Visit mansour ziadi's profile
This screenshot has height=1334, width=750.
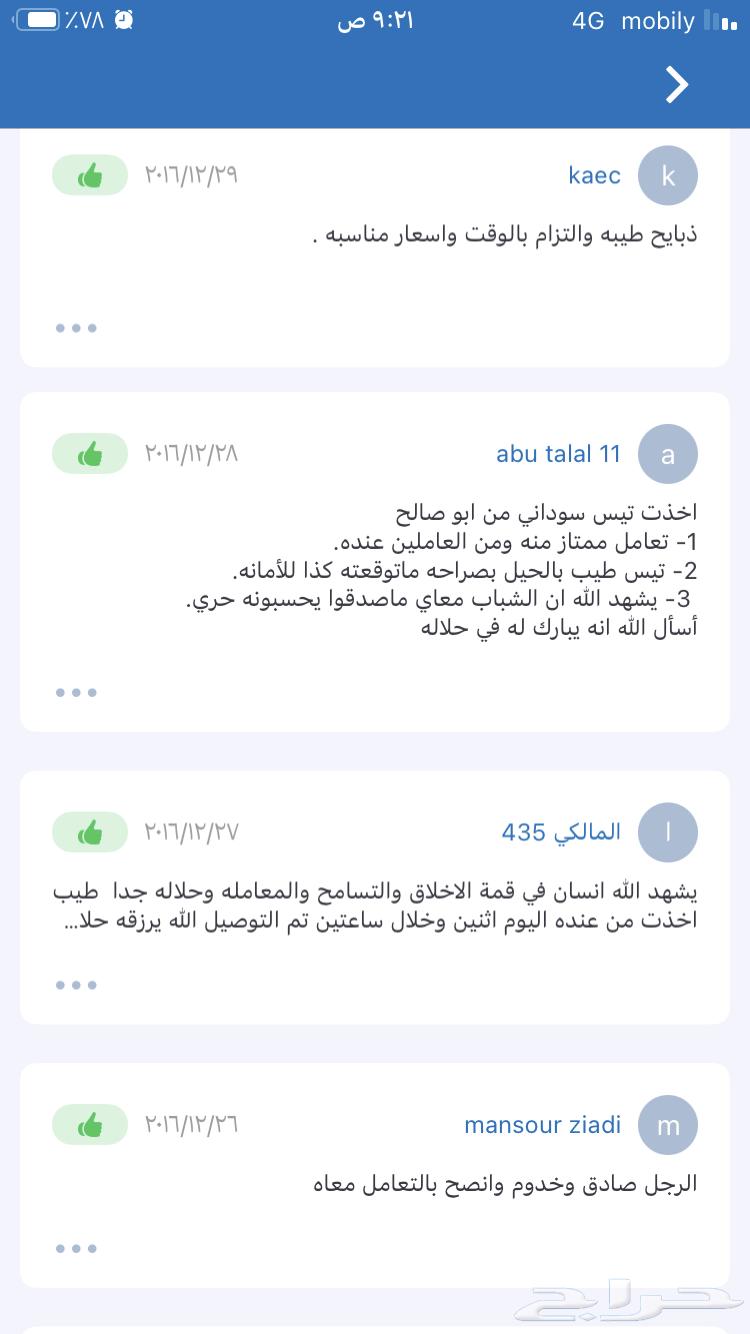click(542, 1124)
